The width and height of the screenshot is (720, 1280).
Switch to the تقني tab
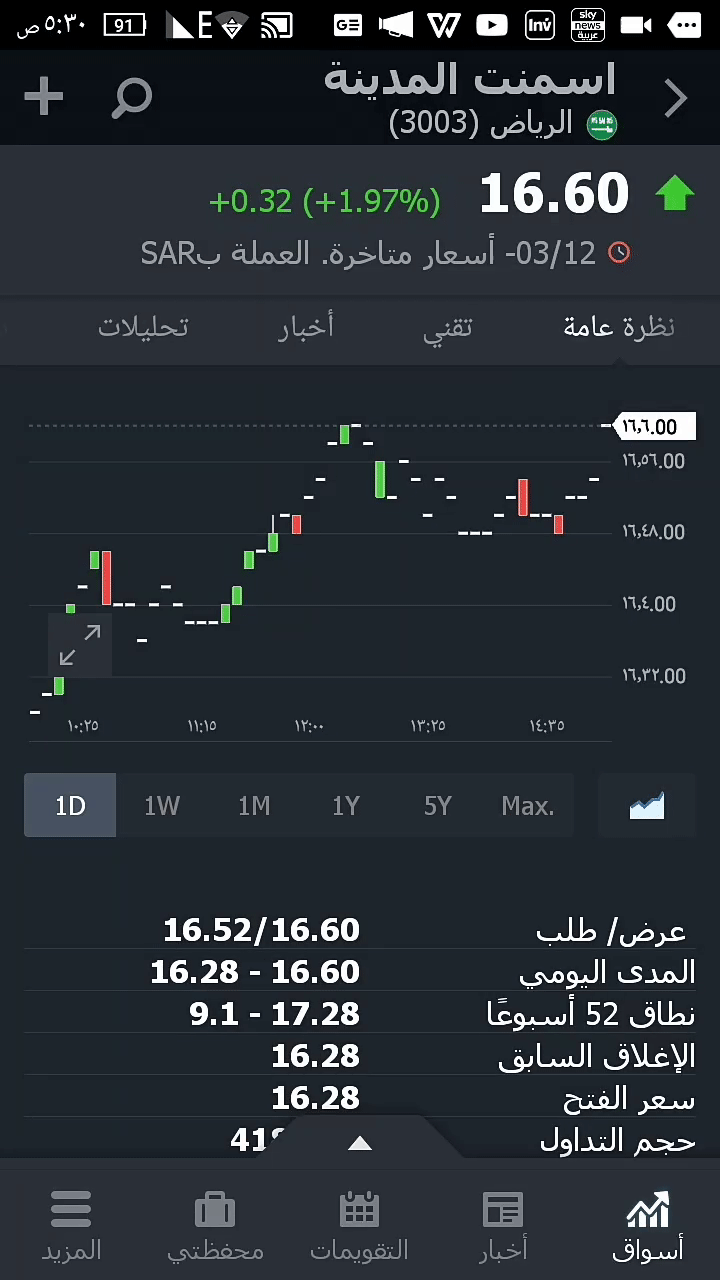point(447,328)
